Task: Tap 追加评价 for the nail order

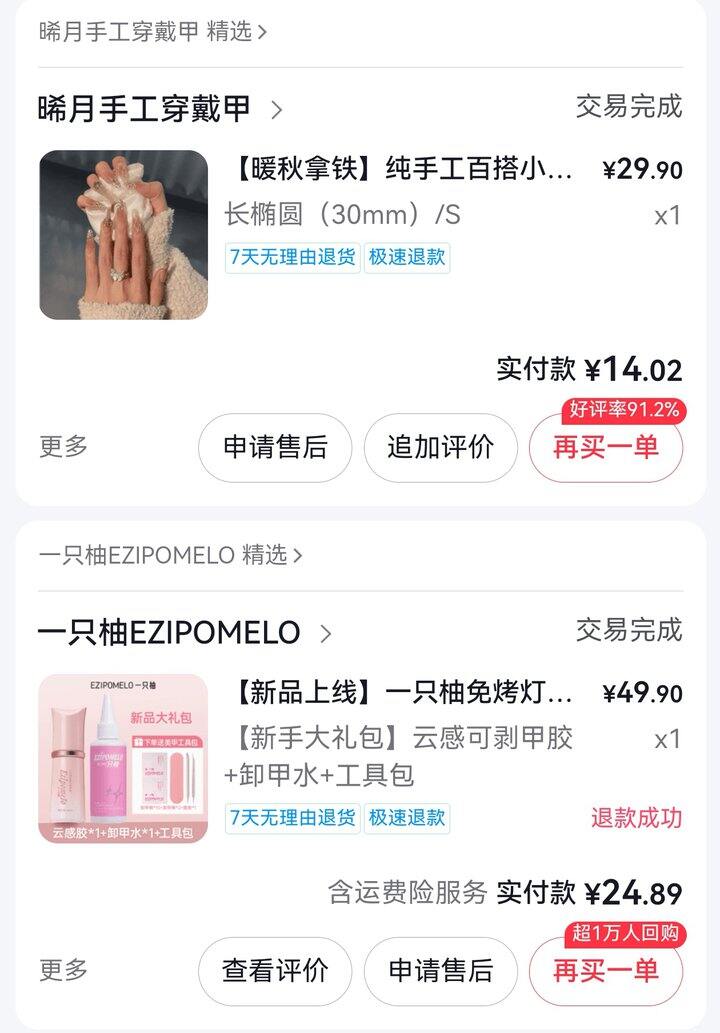Action: [440, 447]
